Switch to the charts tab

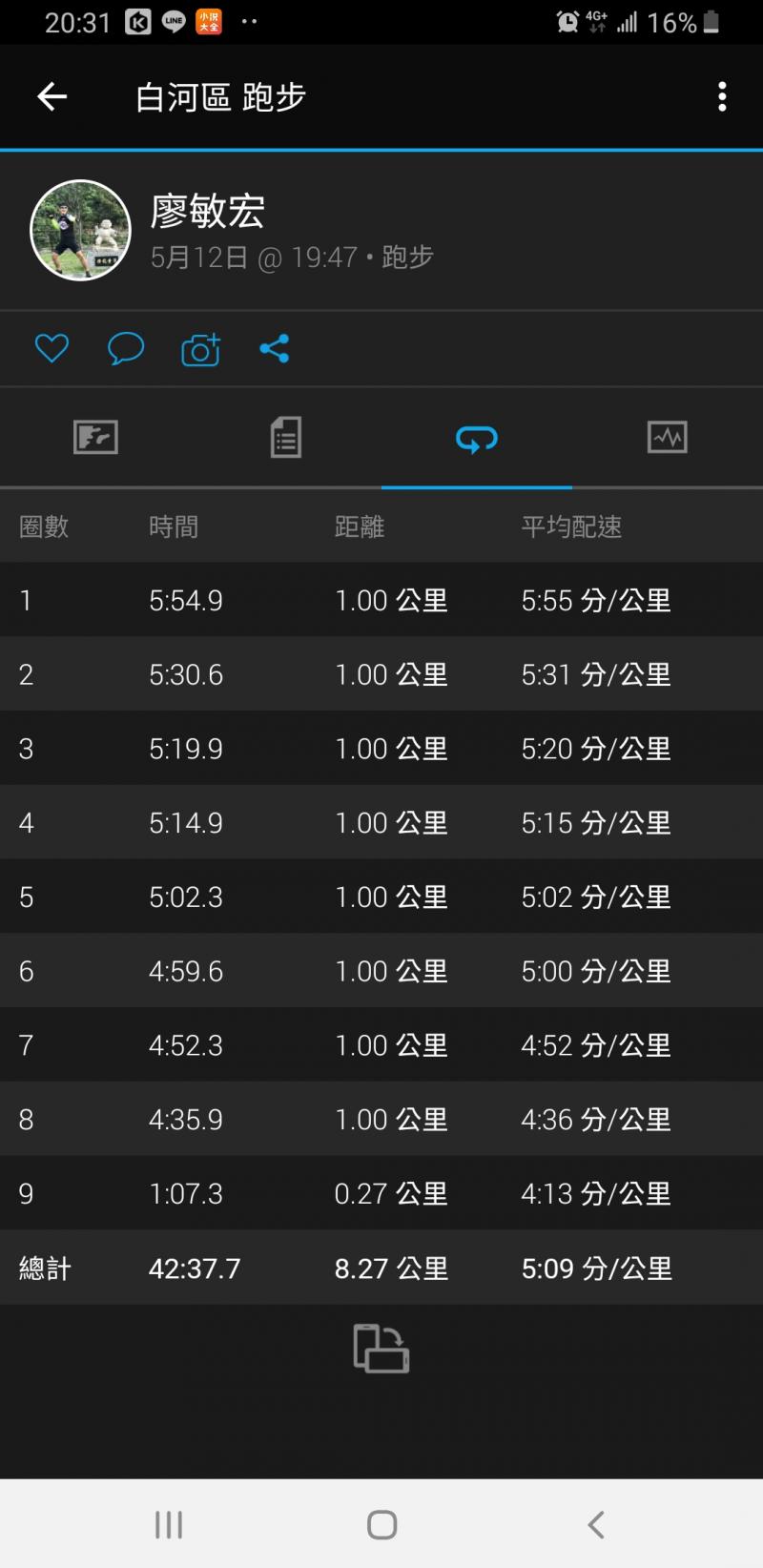667,438
